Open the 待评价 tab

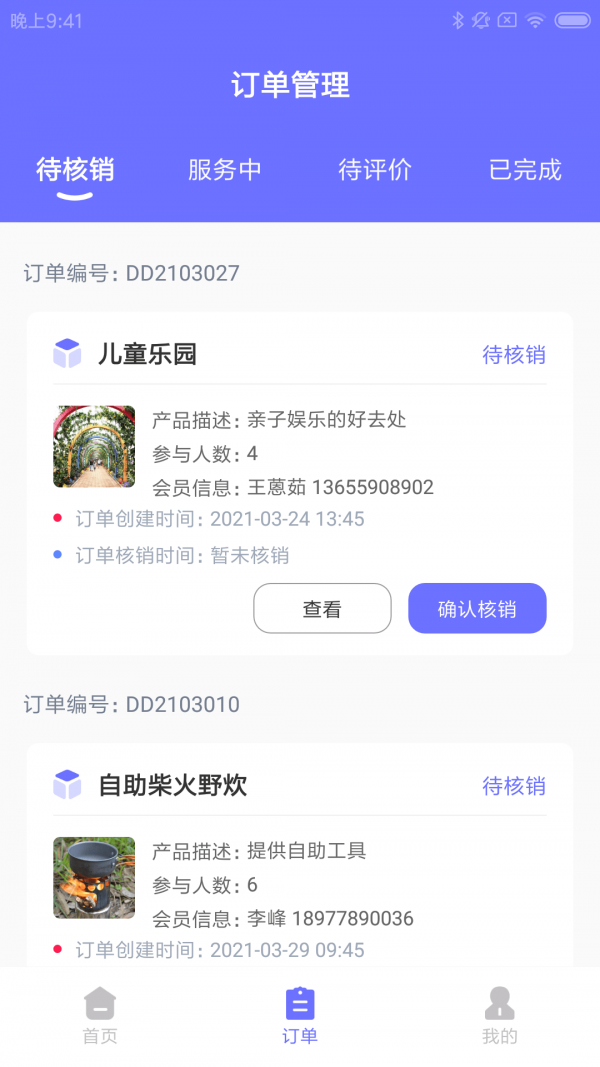(x=375, y=170)
